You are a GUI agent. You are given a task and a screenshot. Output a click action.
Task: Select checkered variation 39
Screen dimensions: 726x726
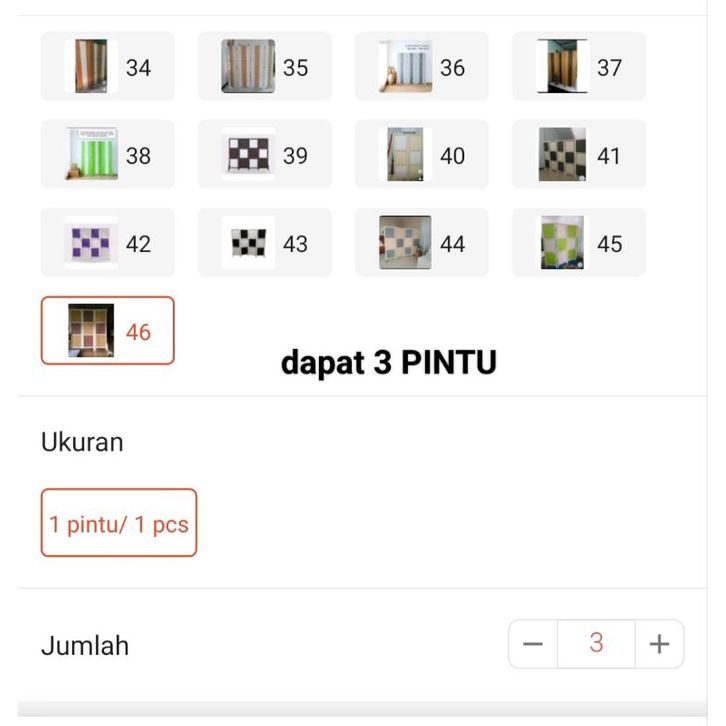[x=265, y=155]
